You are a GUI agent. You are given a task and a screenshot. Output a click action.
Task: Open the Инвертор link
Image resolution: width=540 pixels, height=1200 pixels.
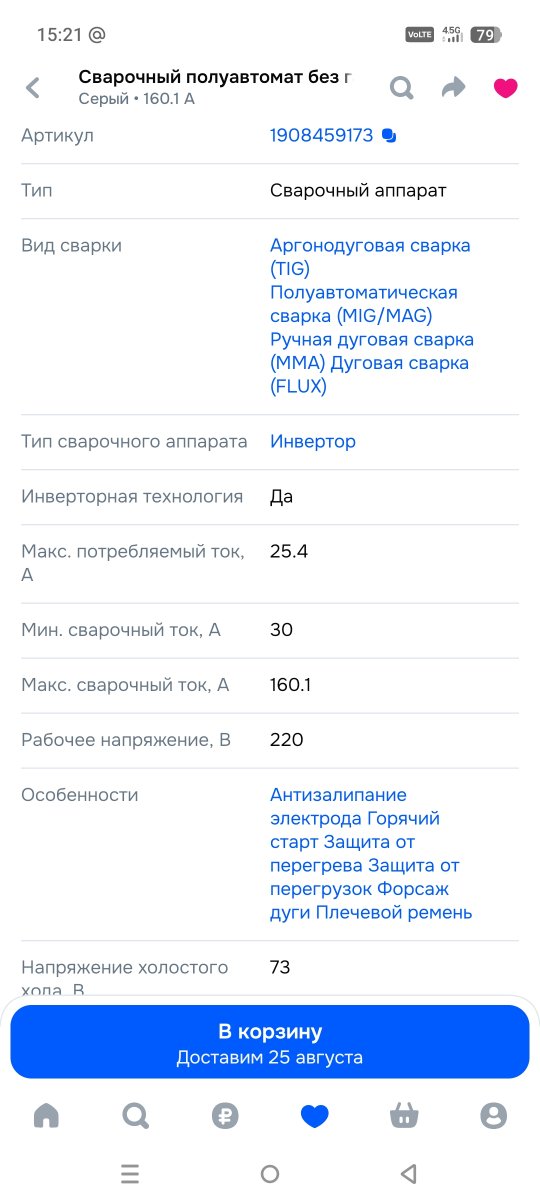pos(313,441)
